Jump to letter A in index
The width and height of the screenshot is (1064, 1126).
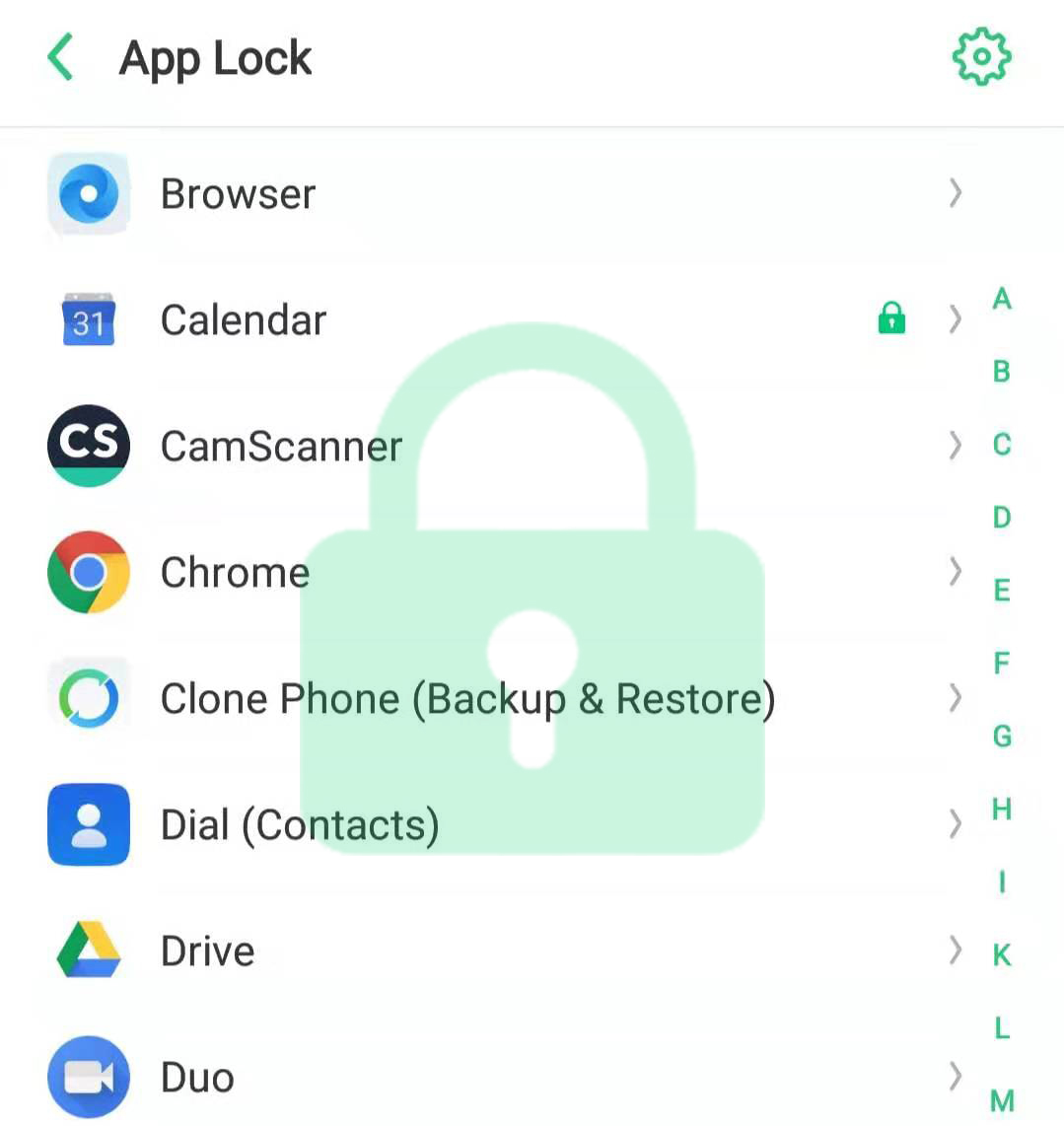(1002, 299)
